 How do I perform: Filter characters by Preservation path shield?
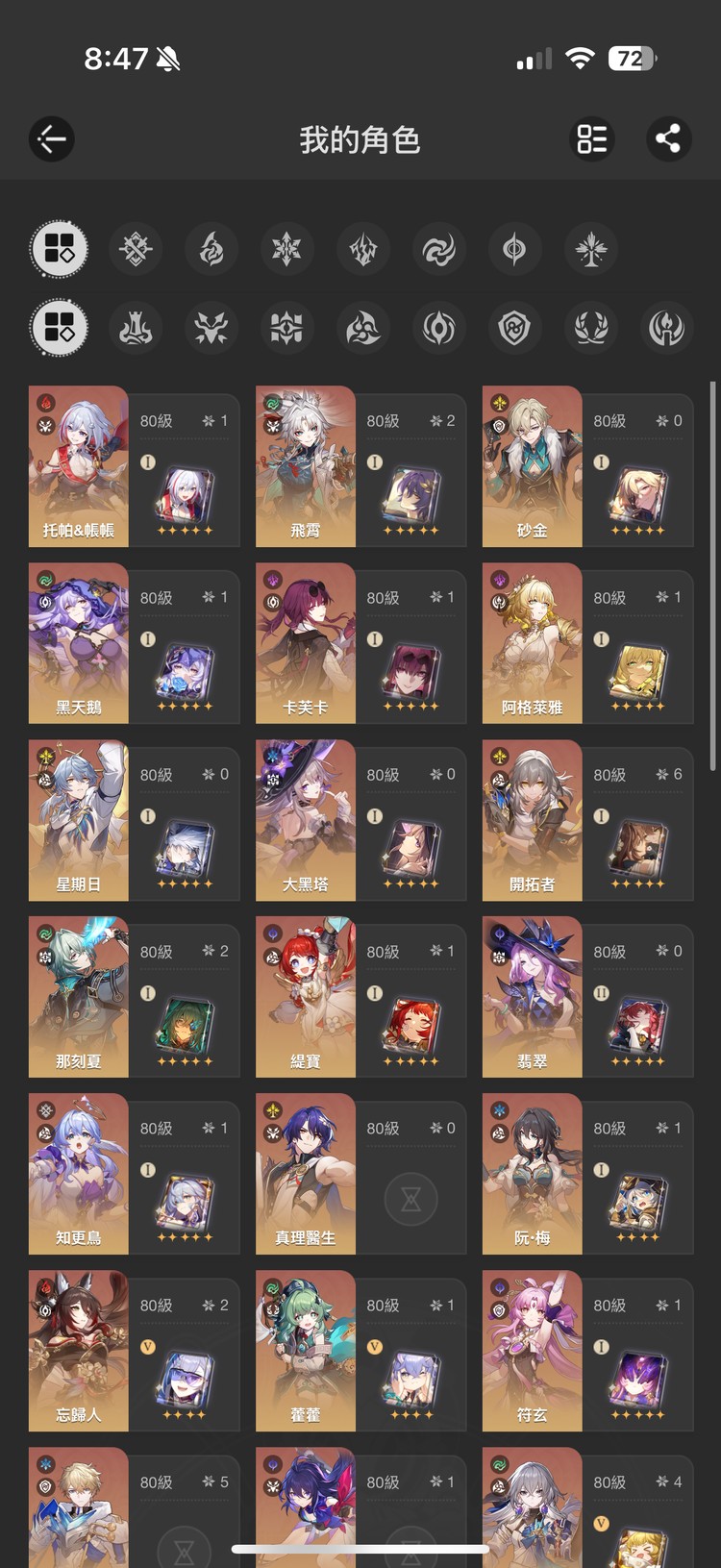(514, 328)
